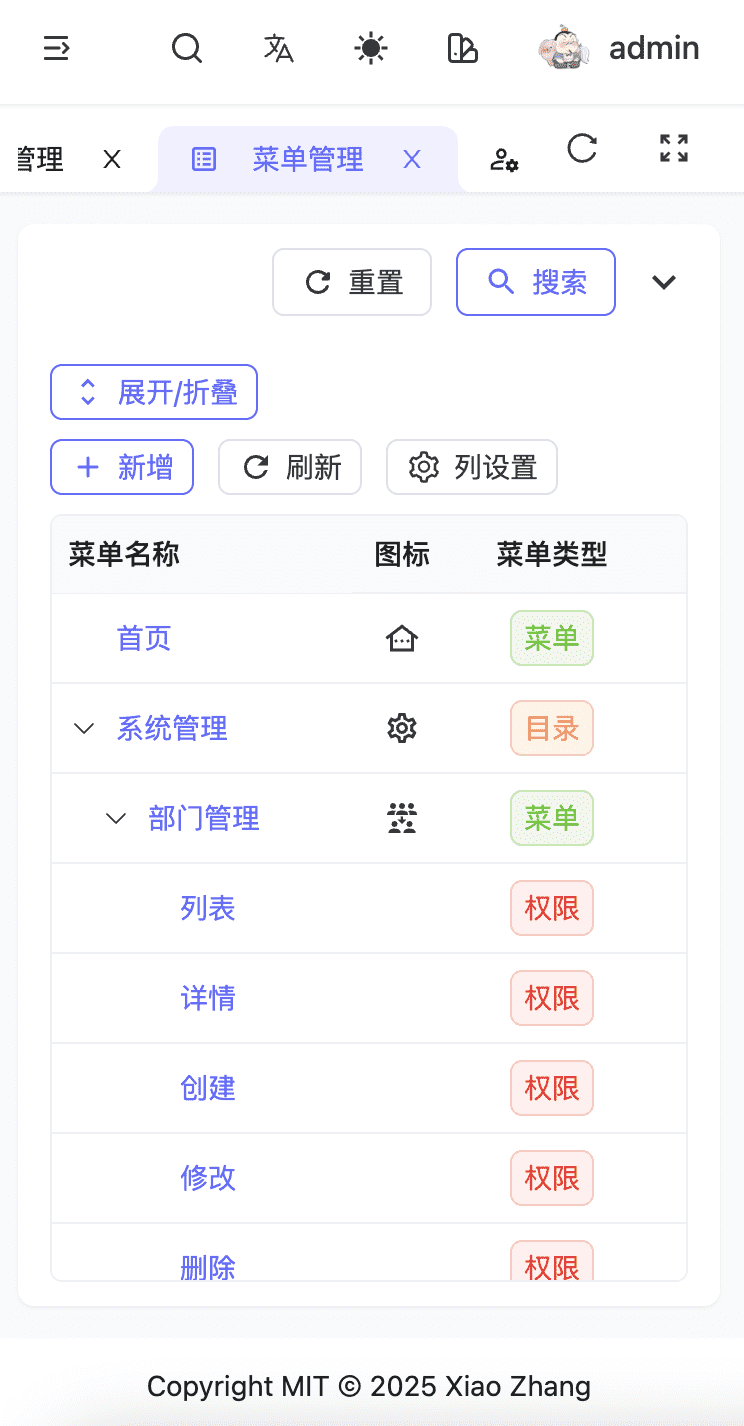Enter fullscreen with the expand icon
The width and height of the screenshot is (744, 1426).
click(x=672, y=148)
